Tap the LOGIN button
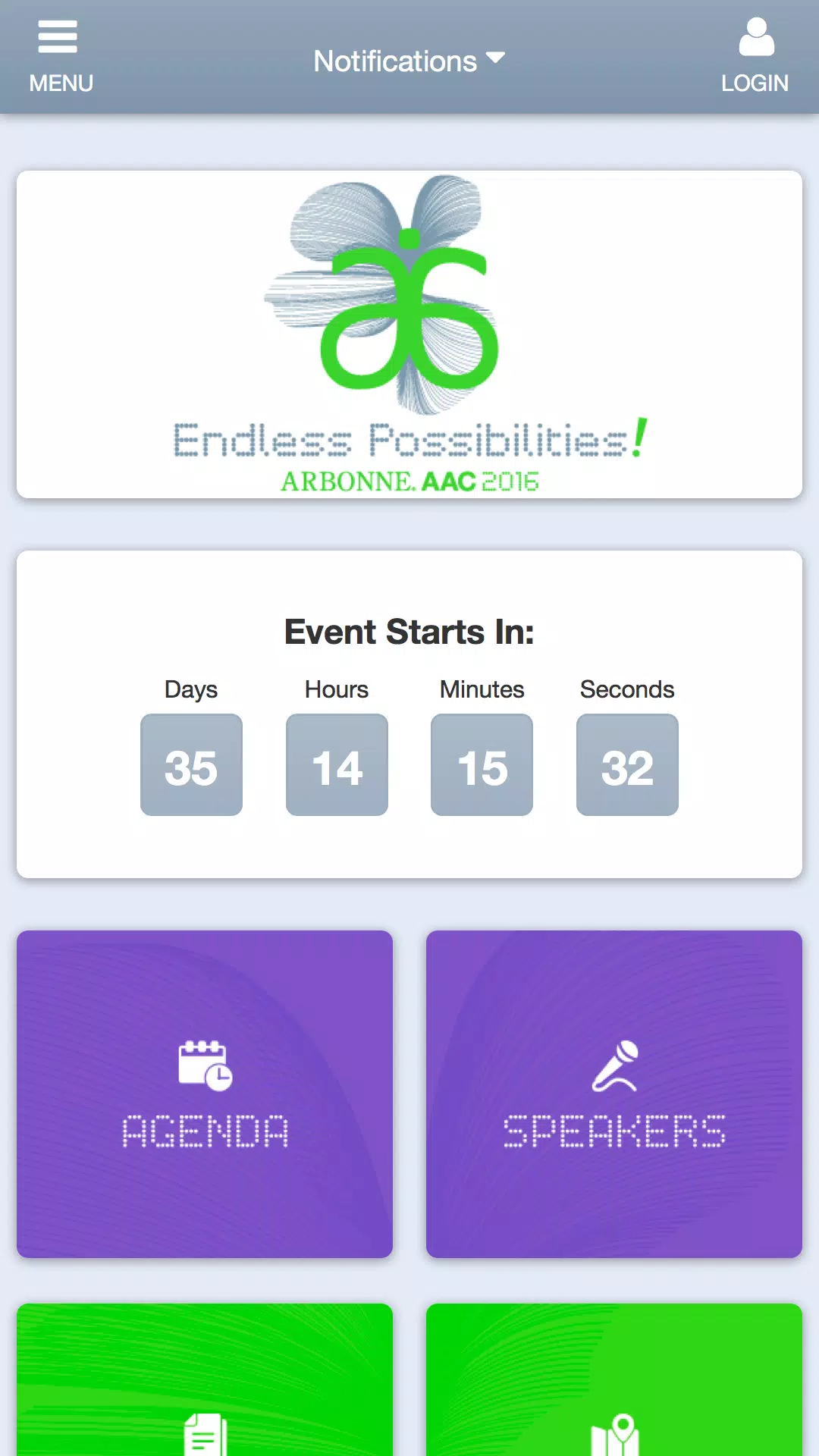Viewport: 819px width, 1456px height. point(755,58)
